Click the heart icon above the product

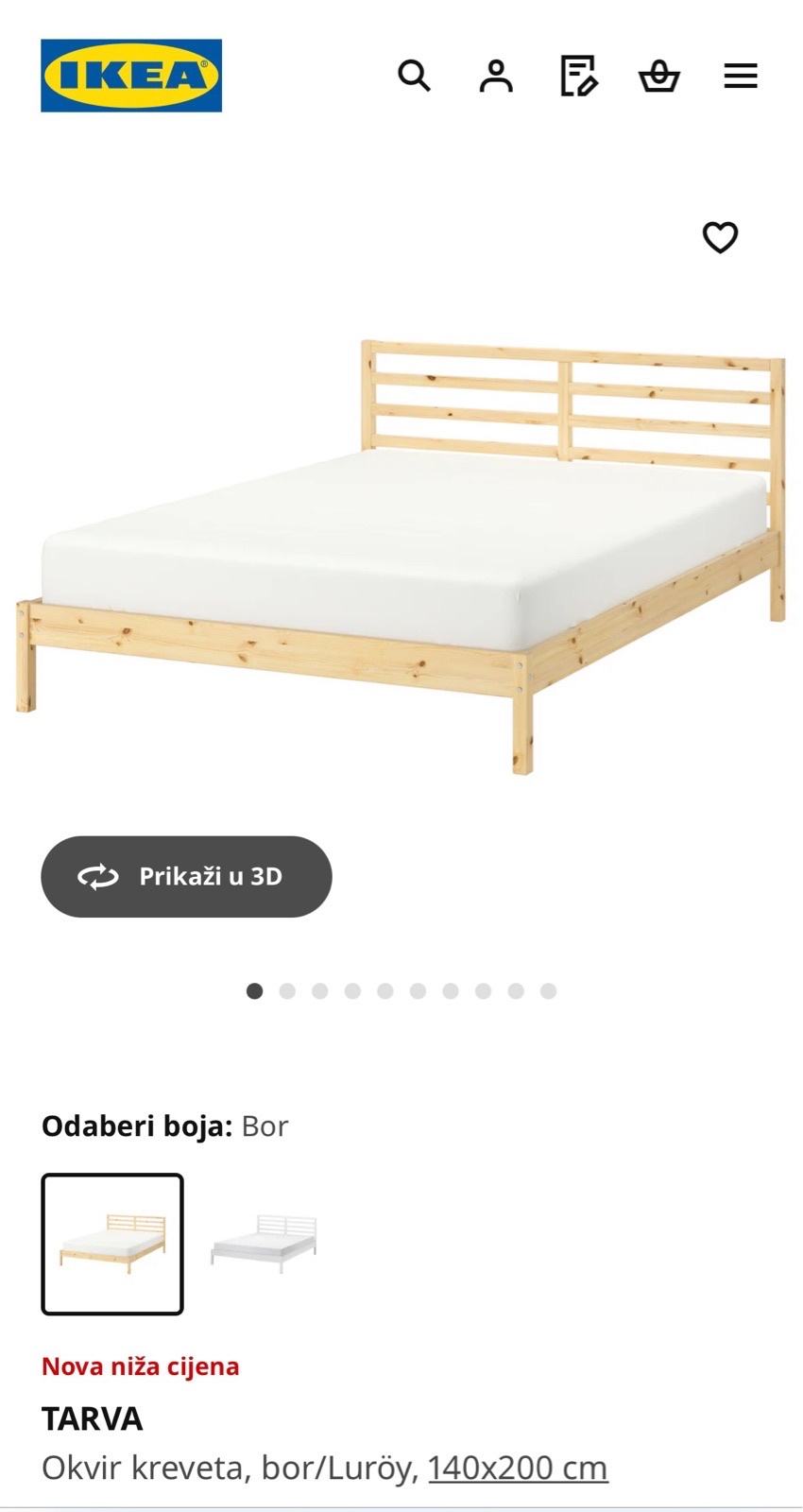pyautogui.click(x=720, y=238)
